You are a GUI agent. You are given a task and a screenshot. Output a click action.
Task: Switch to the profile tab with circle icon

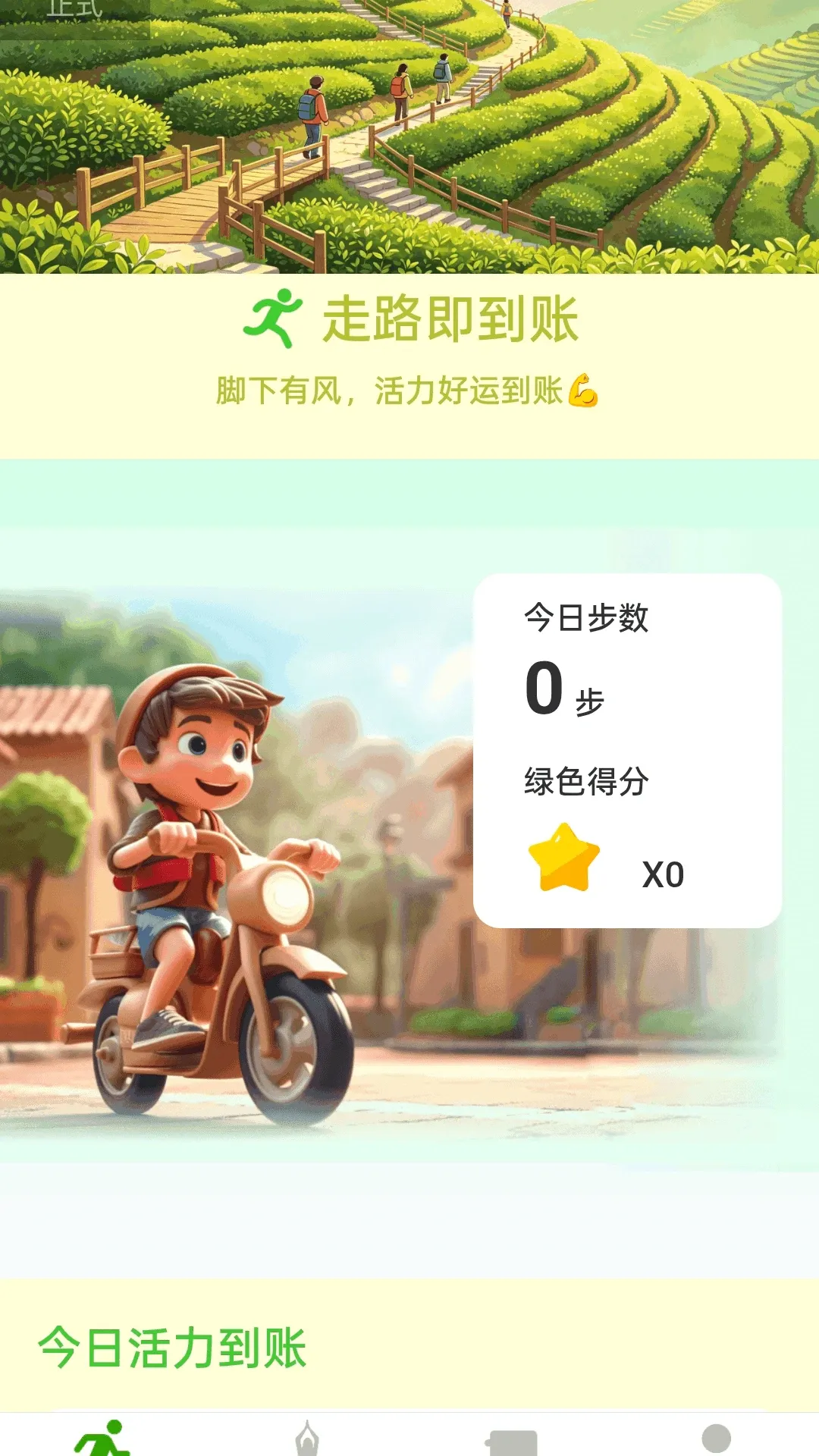pyautogui.click(x=717, y=1439)
